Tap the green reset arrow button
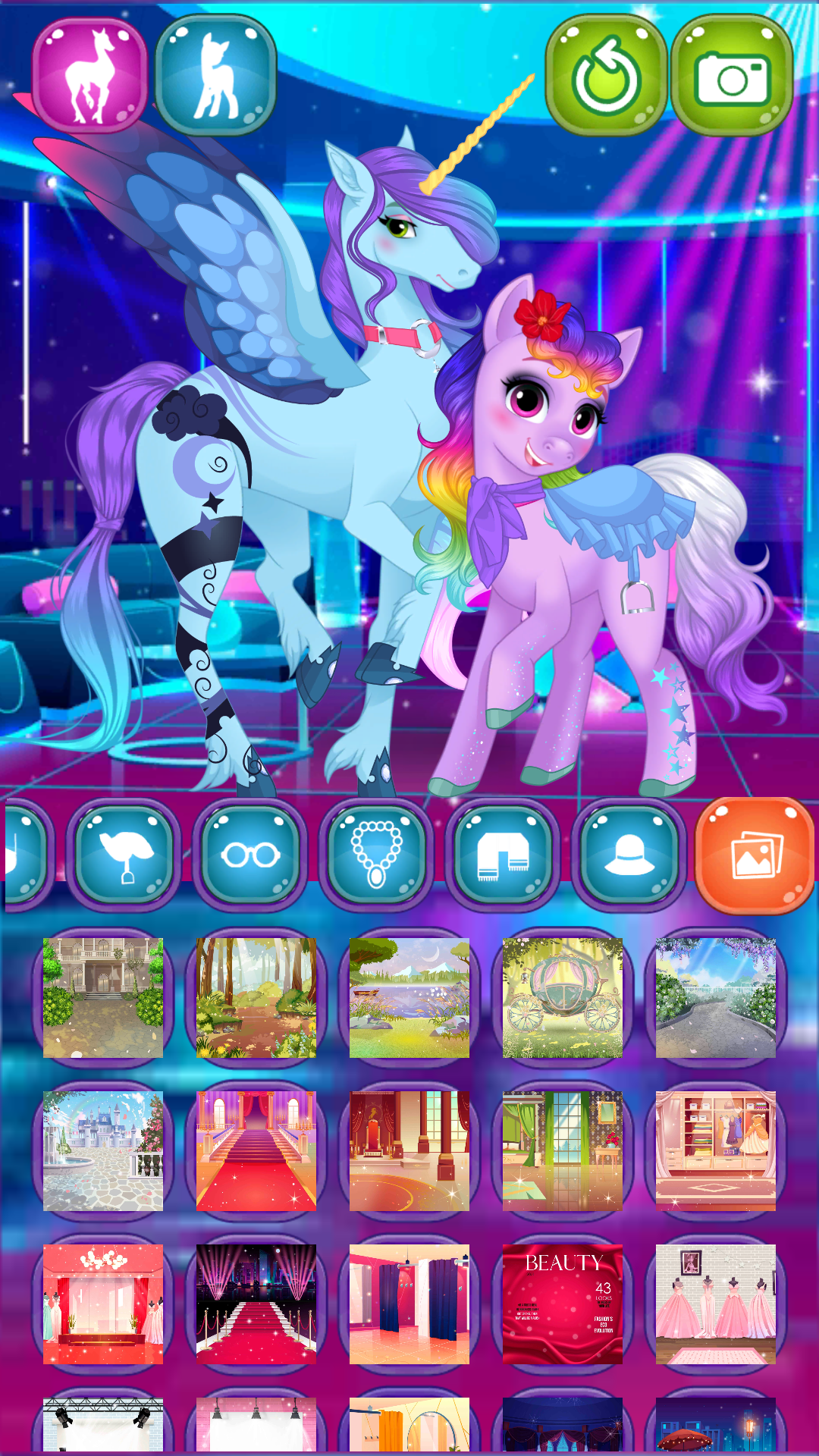Viewport: 819px width, 1456px height. (607, 76)
